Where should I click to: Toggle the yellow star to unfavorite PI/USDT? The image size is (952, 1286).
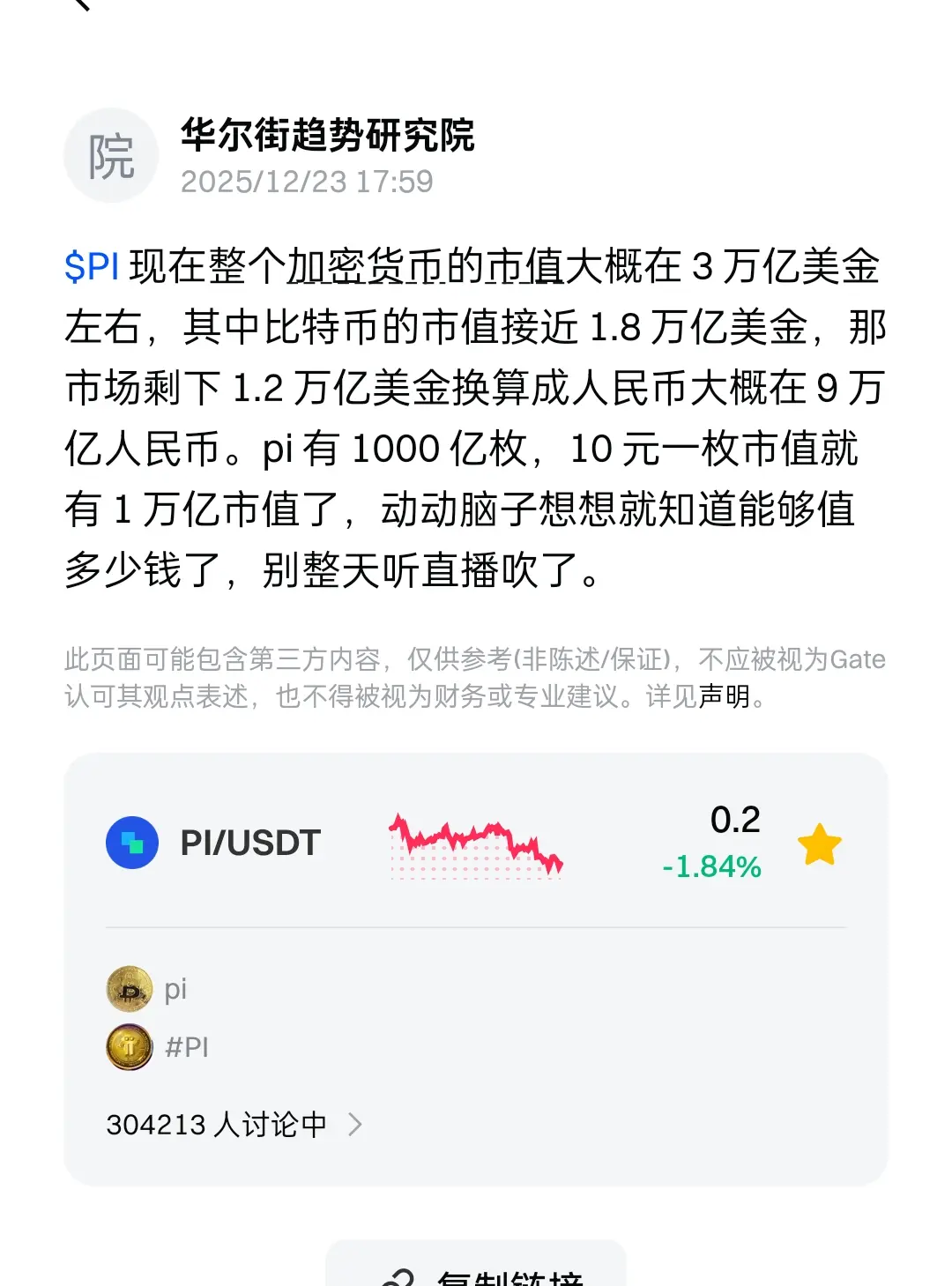coord(821,843)
